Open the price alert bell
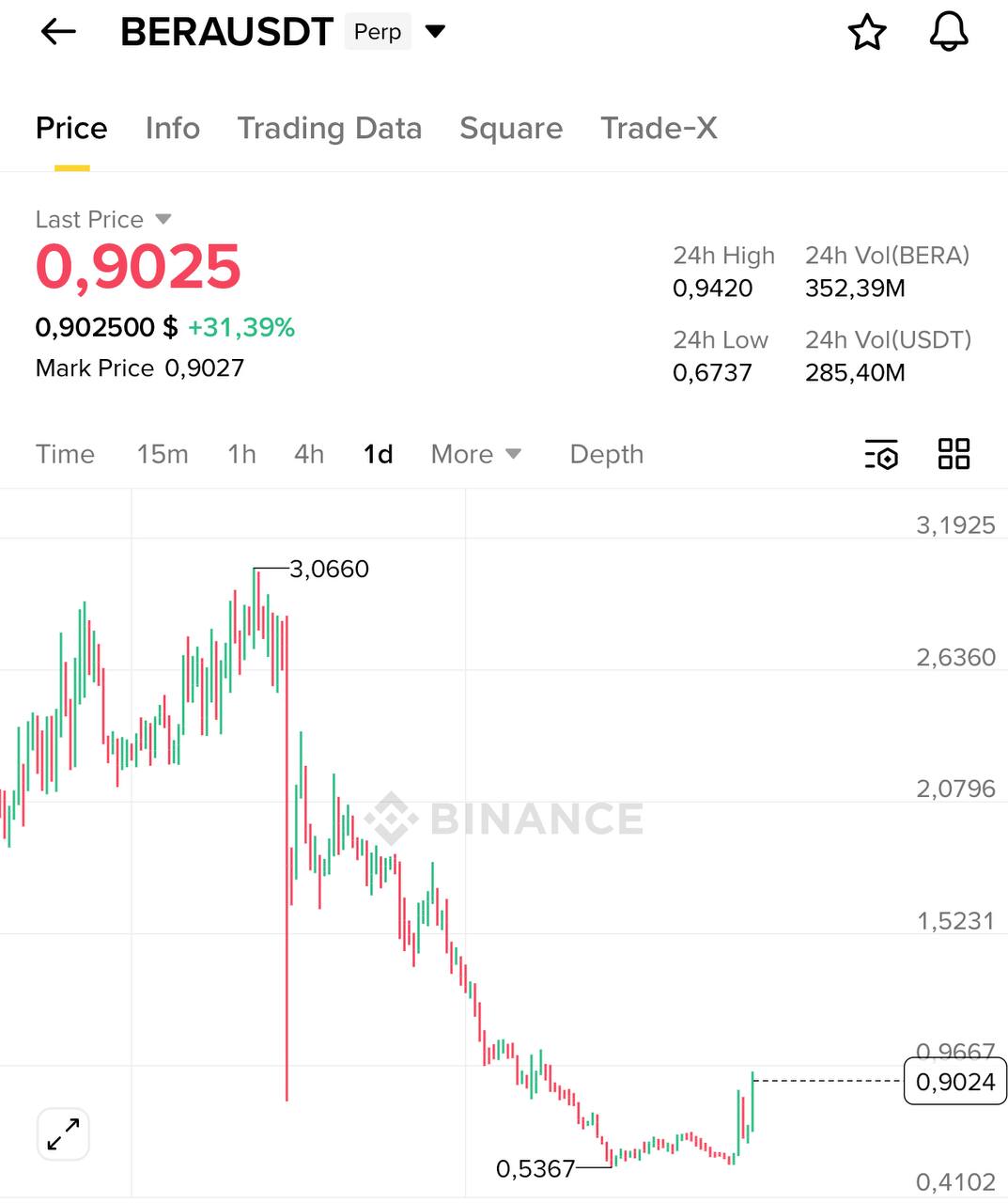This screenshot has height=1203, width=1008. click(x=948, y=33)
